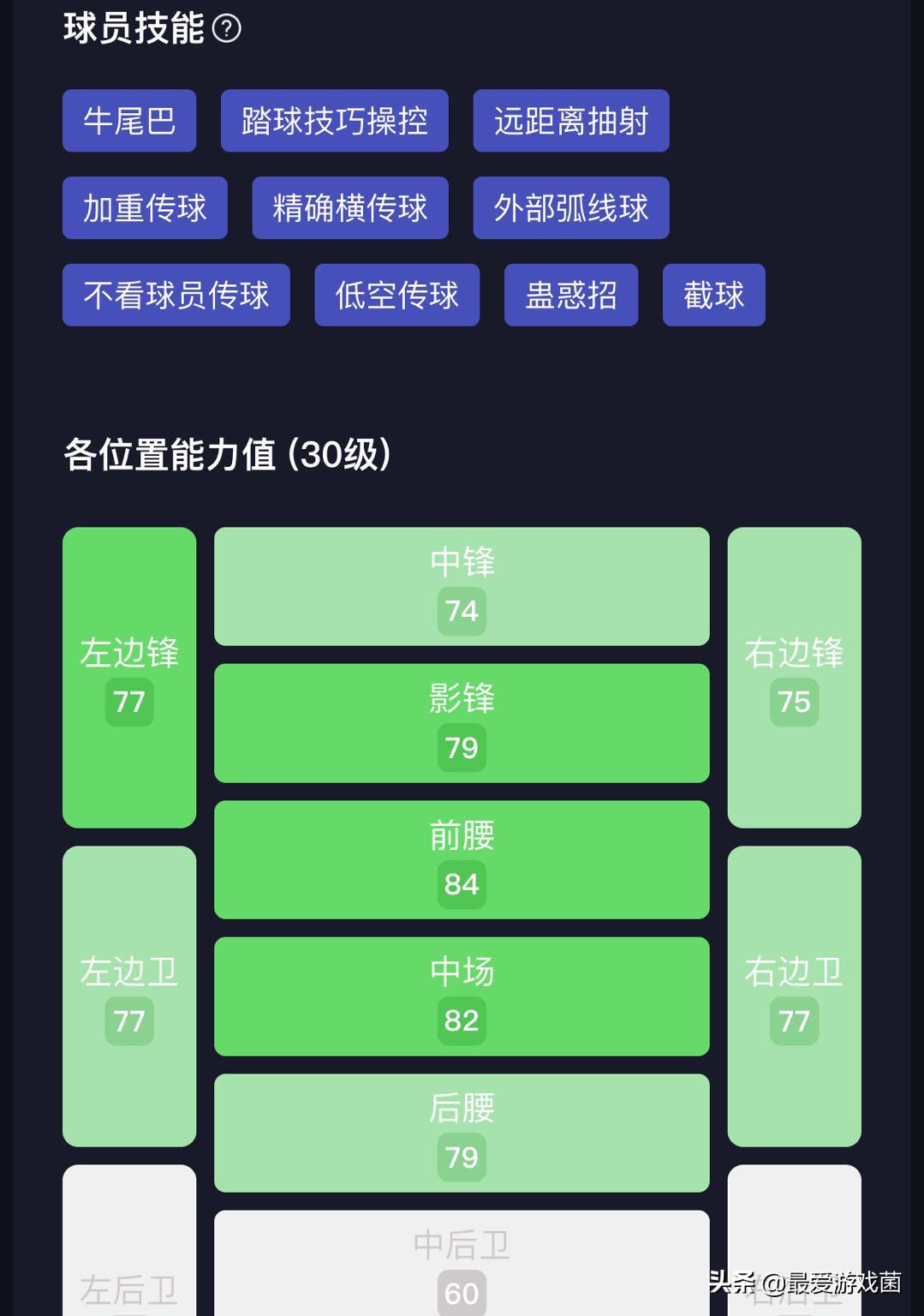
Task: Open the 远距离抽射 skill chip
Action: pyautogui.click(x=570, y=121)
